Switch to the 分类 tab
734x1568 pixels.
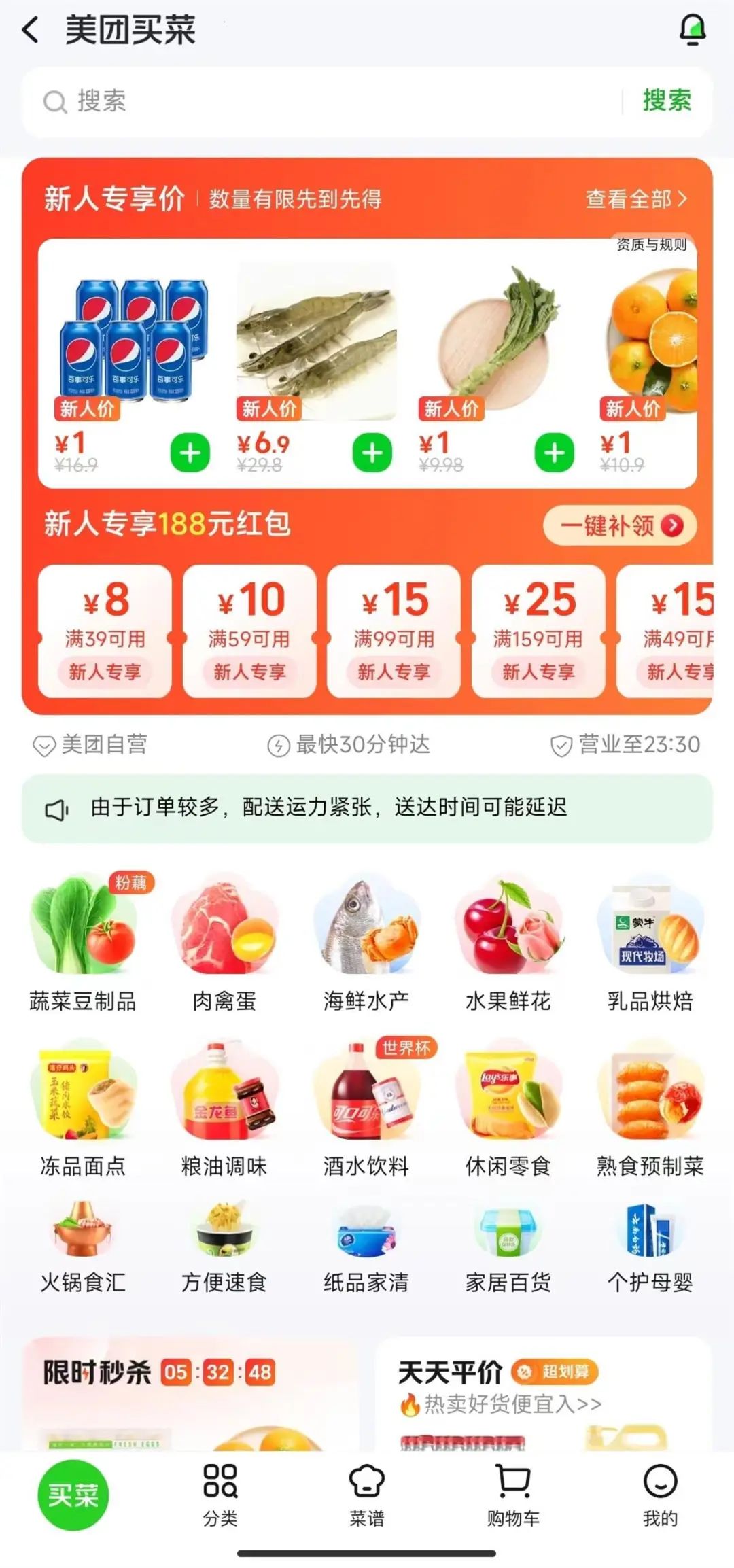(x=220, y=1495)
